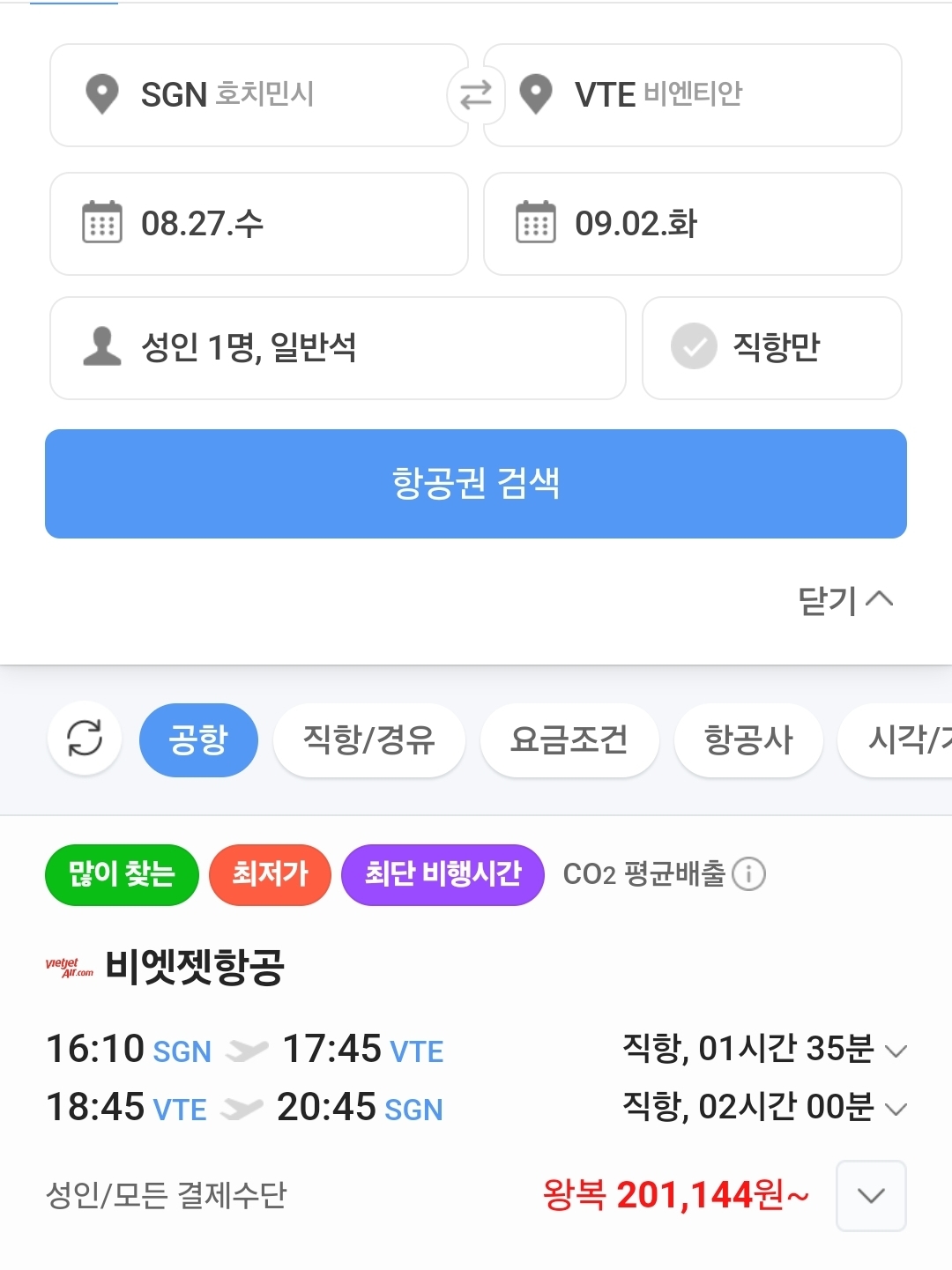Toggle the 직항만 direct-only checkbox

point(694,346)
